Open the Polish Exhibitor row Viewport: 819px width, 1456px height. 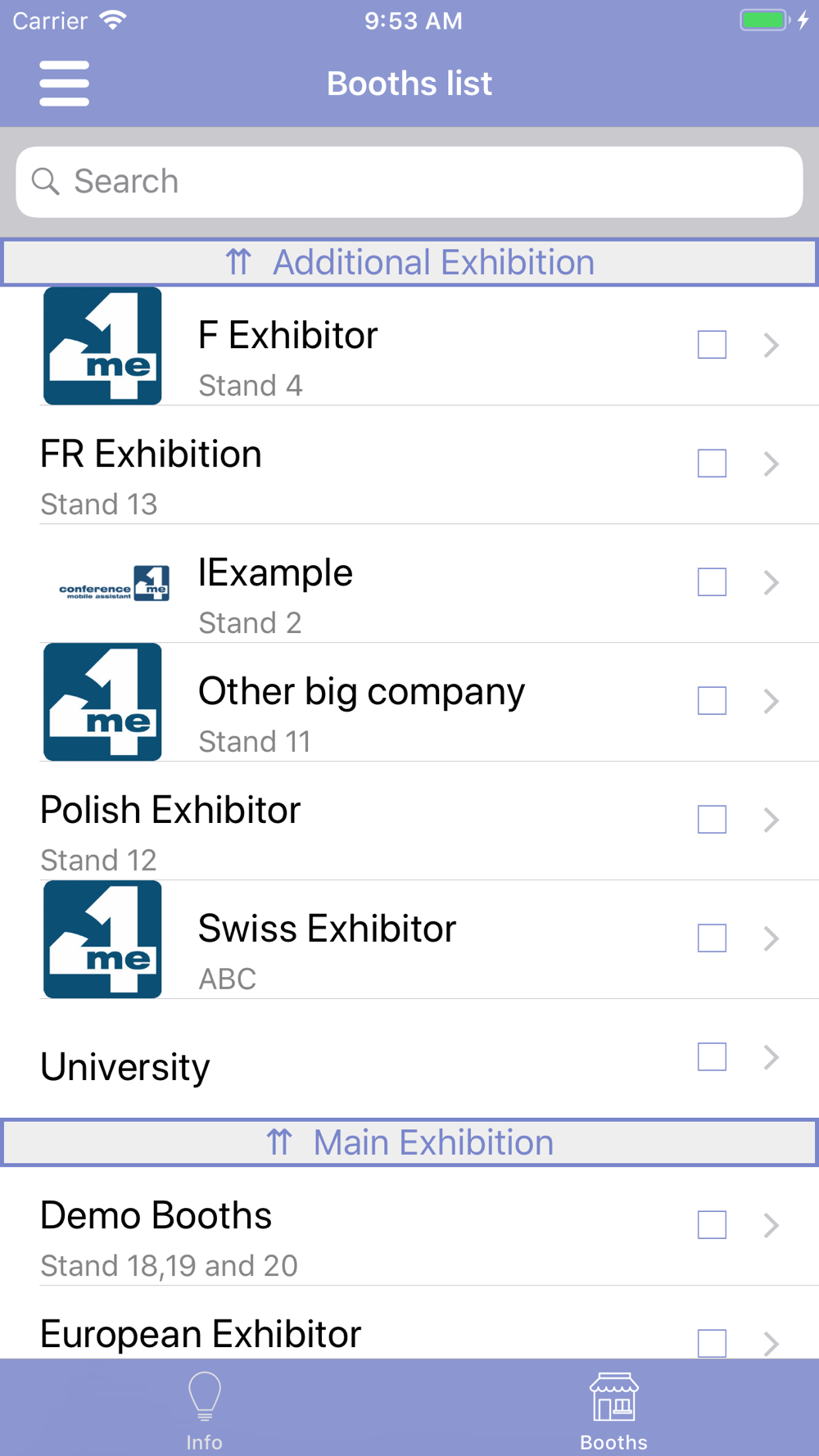[409, 821]
